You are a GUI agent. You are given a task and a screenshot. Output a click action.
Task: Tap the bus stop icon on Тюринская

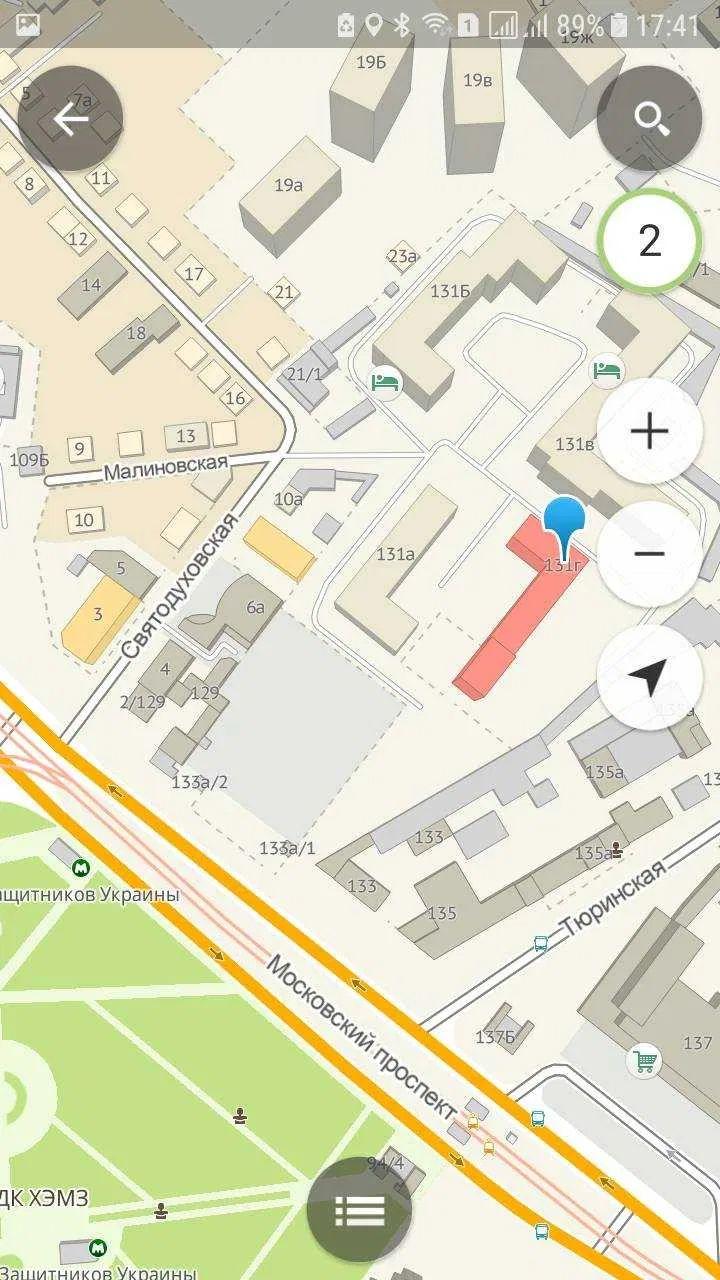tap(541, 943)
